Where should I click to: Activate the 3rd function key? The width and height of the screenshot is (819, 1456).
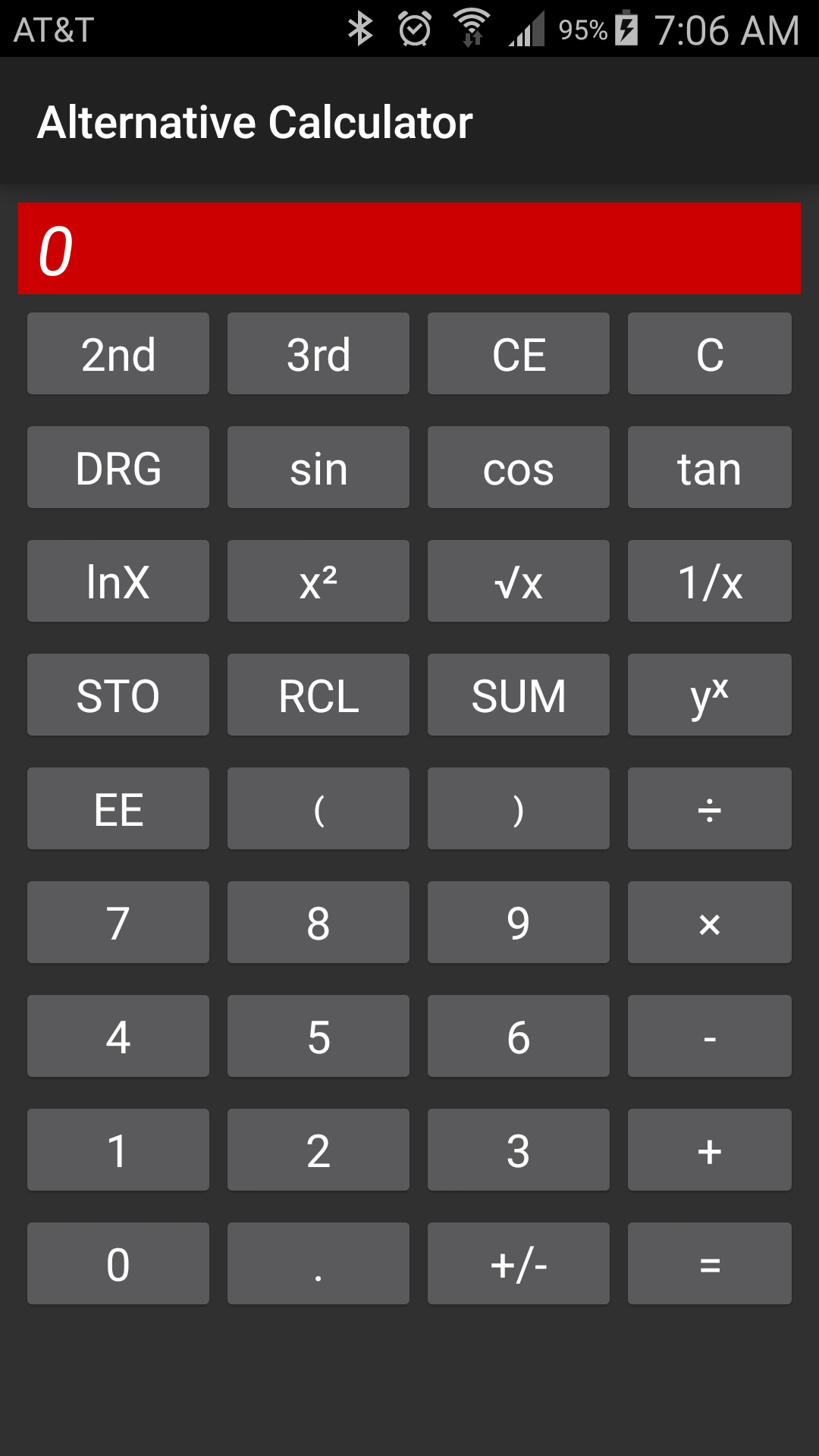tap(318, 353)
